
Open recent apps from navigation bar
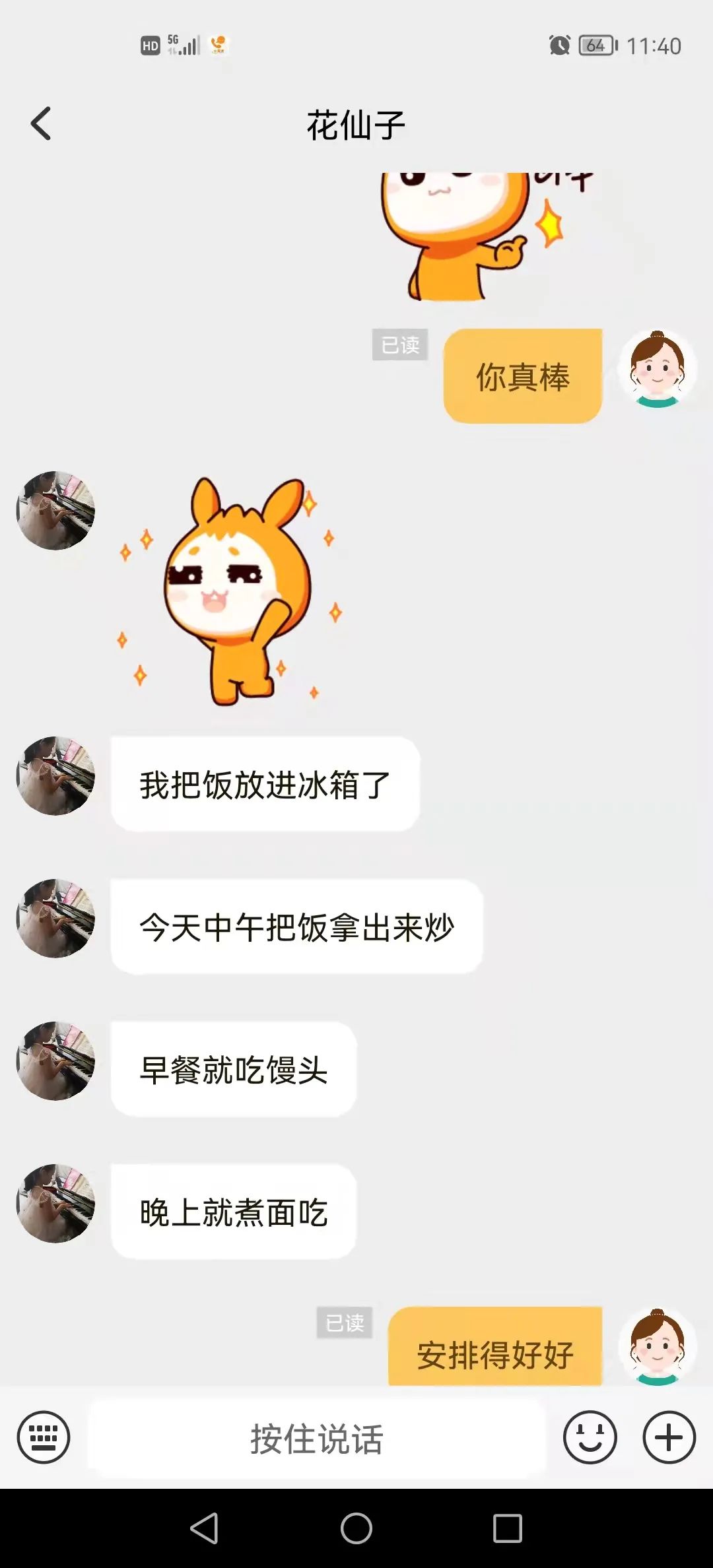pos(507,1528)
